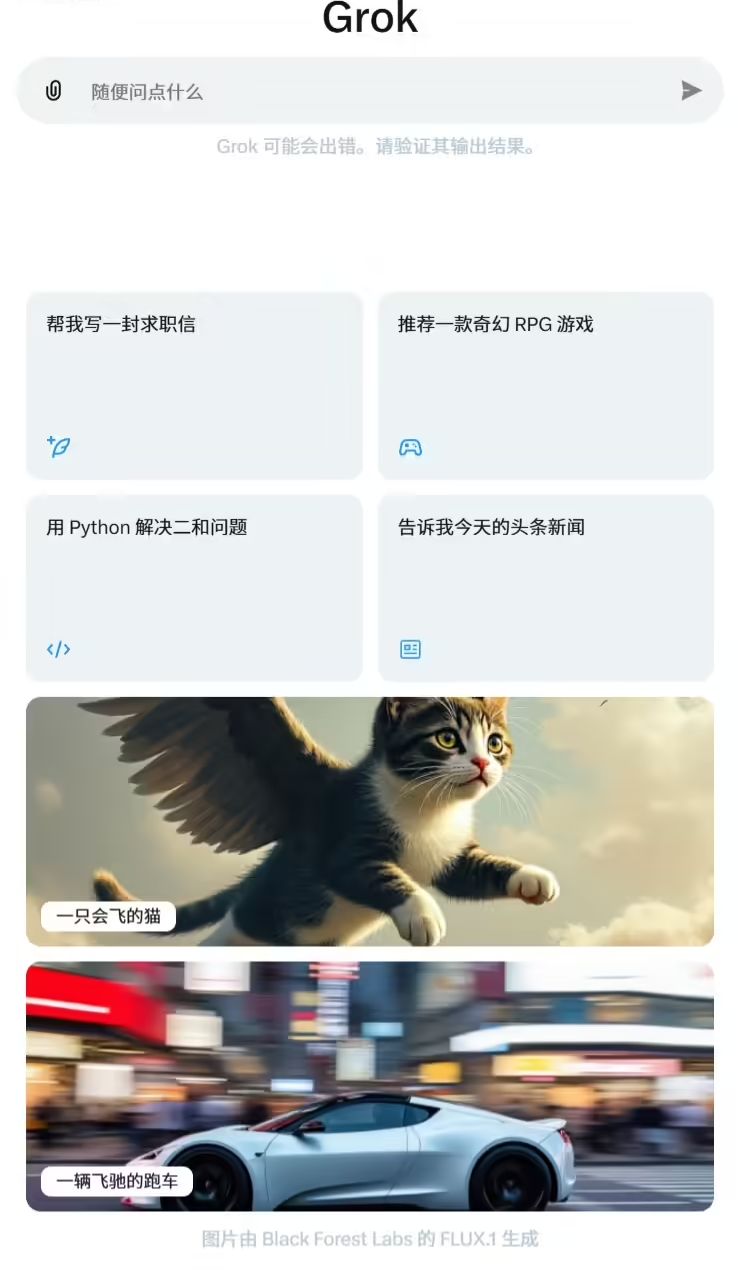The height and width of the screenshot is (1278, 738).
Task: Select the '帮我写一封求职信' suggestion card
Action: click(194, 386)
